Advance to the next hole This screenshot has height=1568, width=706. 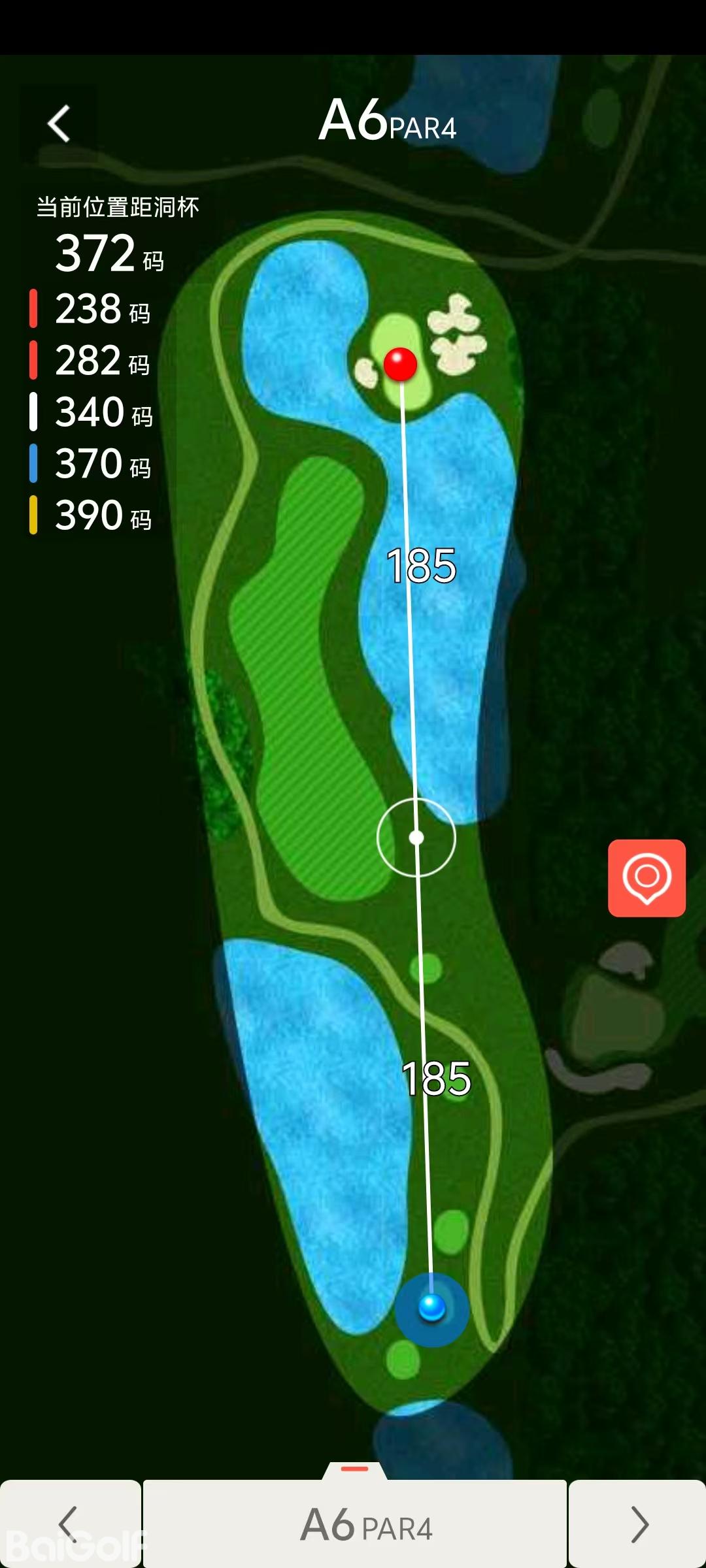(638, 1524)
